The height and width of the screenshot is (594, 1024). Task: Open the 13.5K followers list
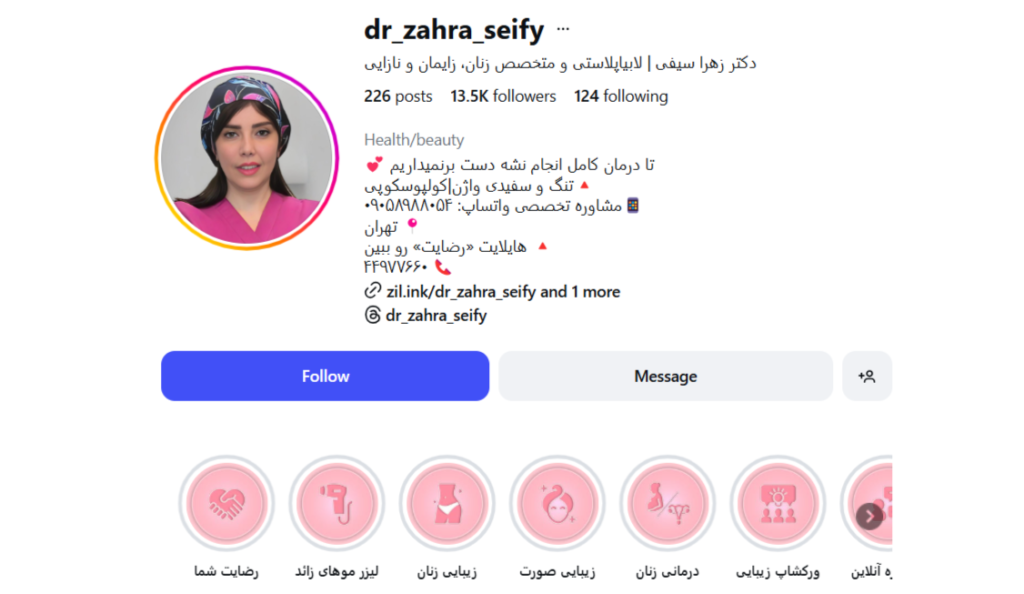[x=503, y=96]
